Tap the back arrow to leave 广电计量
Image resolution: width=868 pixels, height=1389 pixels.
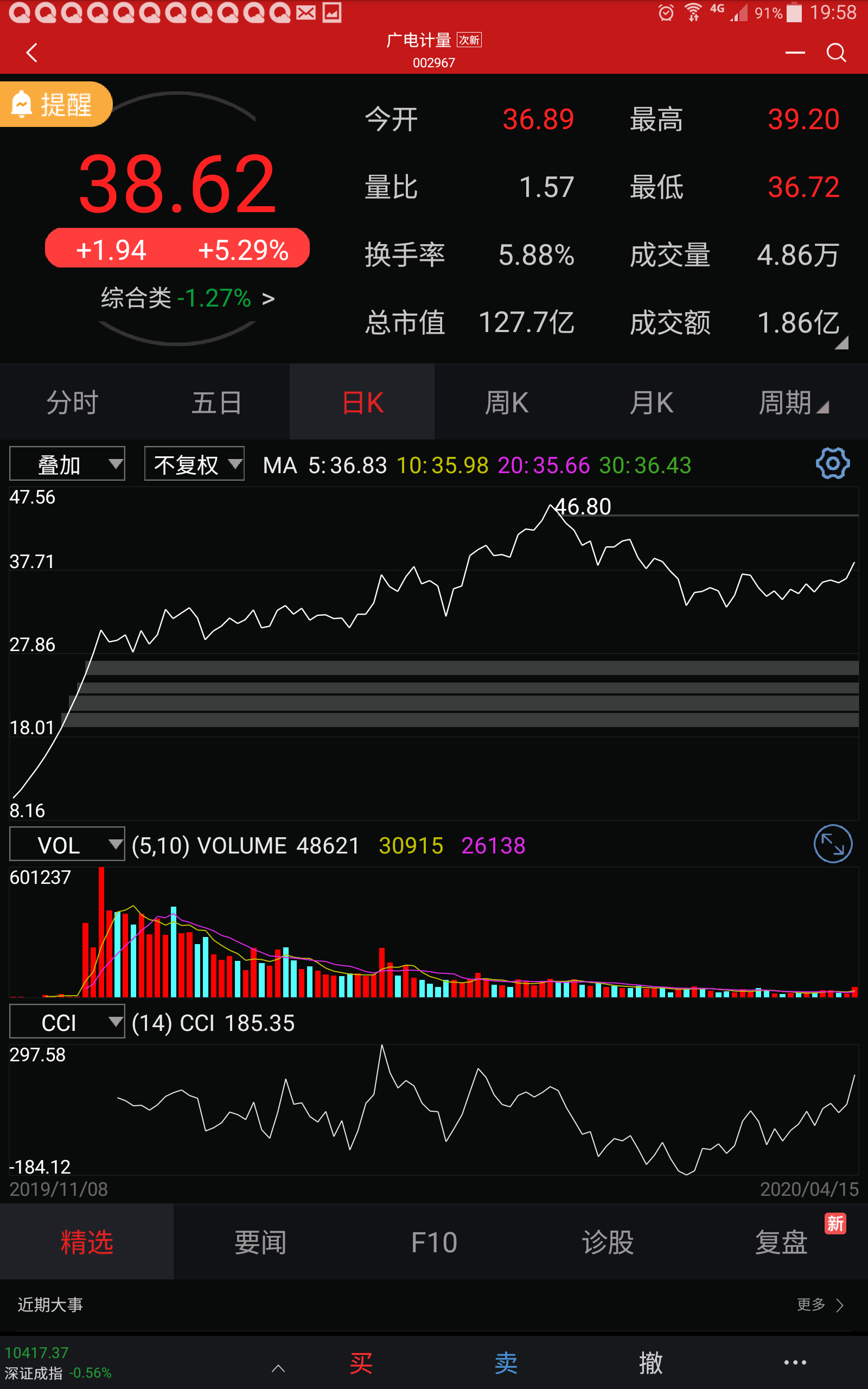click(31, 53)
